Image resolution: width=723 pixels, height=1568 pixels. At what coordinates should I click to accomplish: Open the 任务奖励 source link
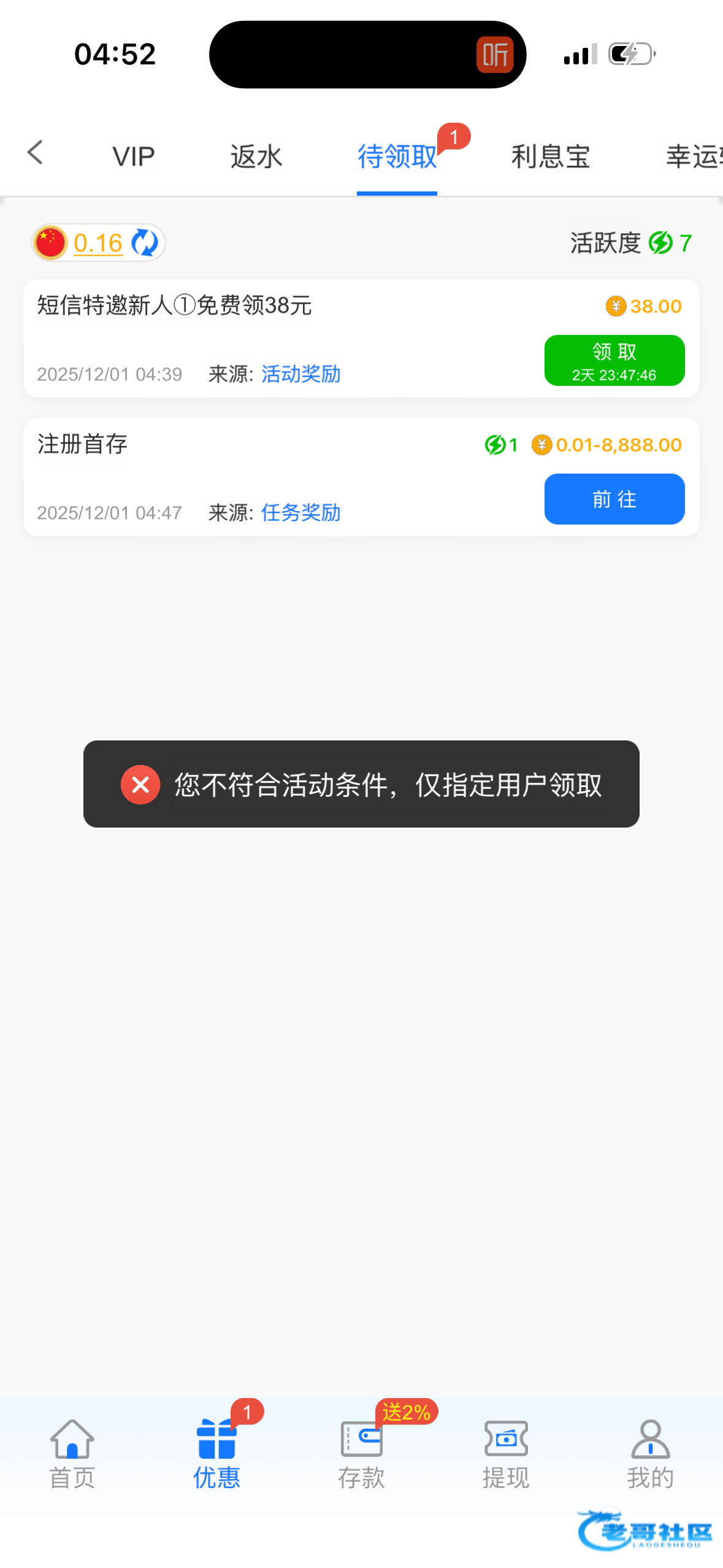click(x=300, y=512)
